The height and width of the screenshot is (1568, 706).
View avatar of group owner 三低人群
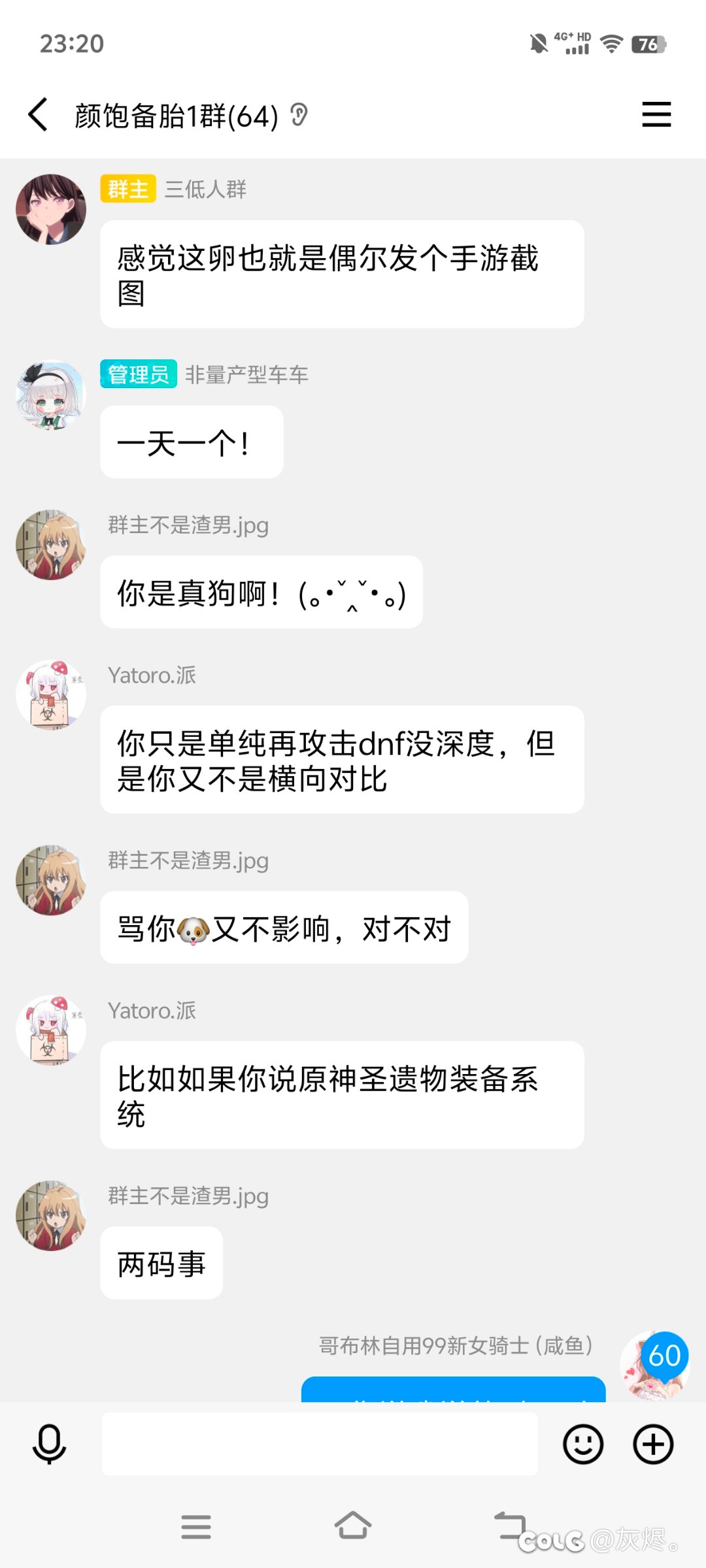tap(51, 209)
